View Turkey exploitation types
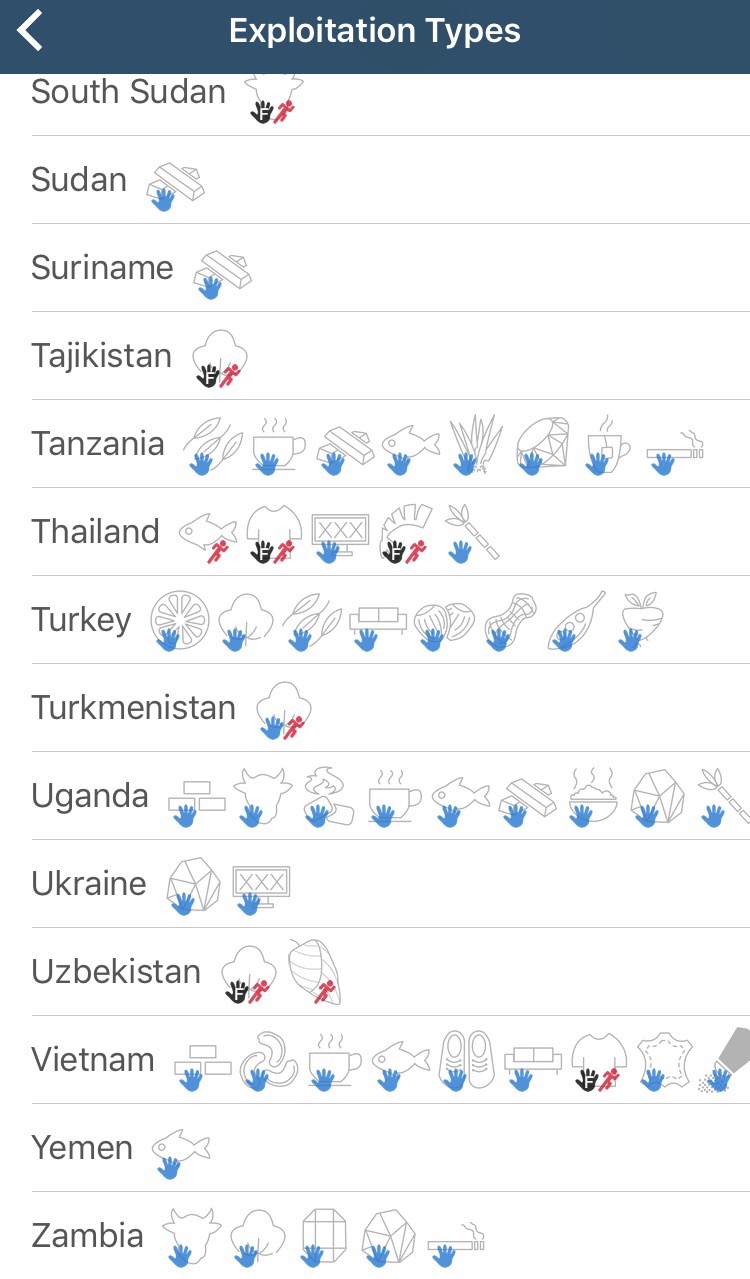The image size is (750, 1279). (81, 620)
